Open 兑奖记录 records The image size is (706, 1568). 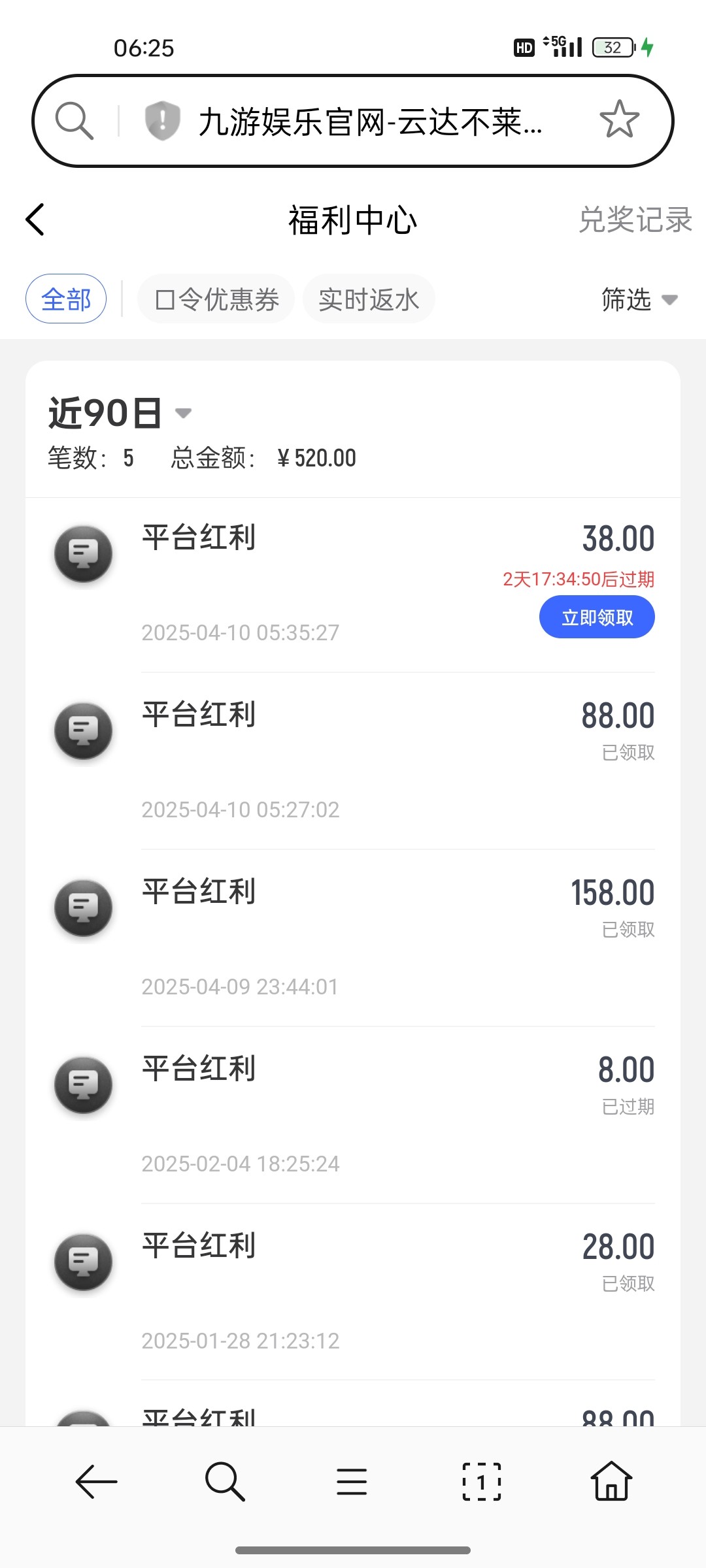tap(635, 220)
